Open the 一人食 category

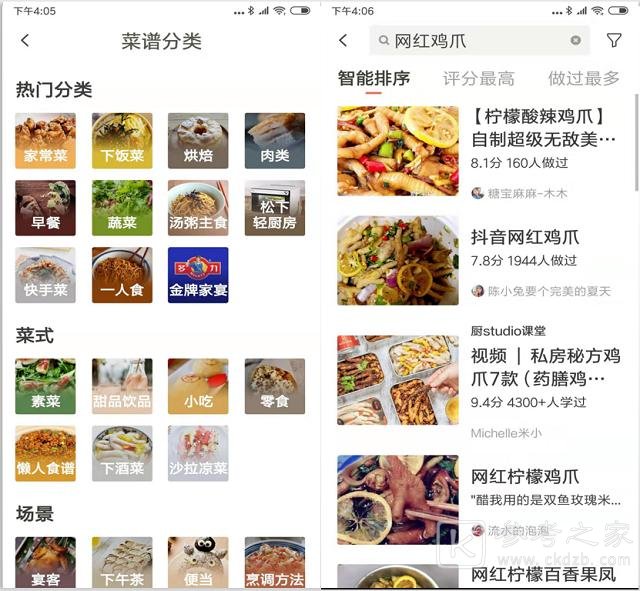pyautogui.click(x=122, y=275)
